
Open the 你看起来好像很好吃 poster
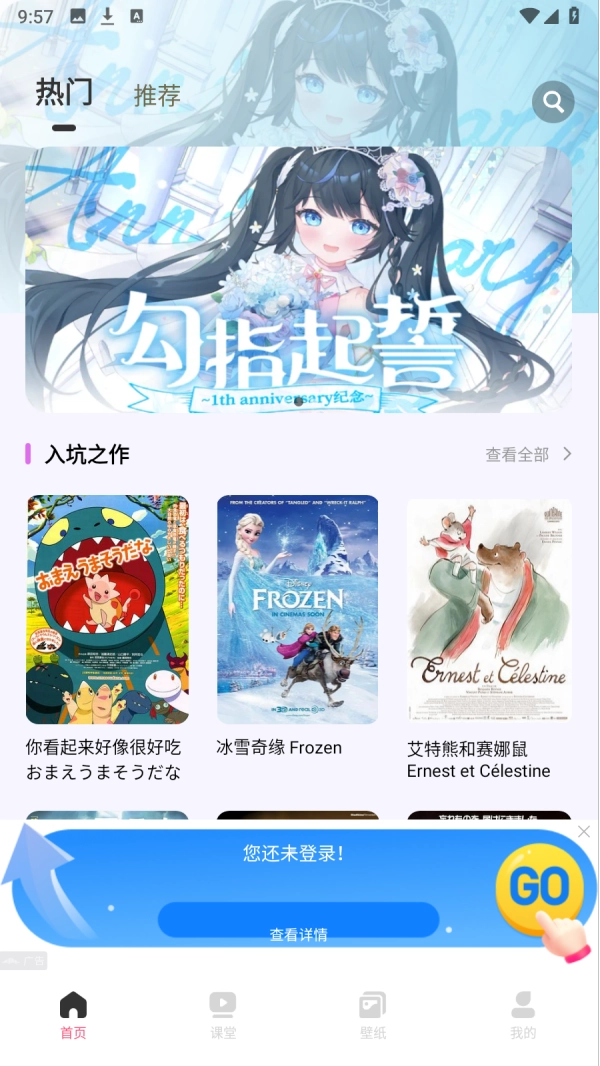click(x=107, y=609)
